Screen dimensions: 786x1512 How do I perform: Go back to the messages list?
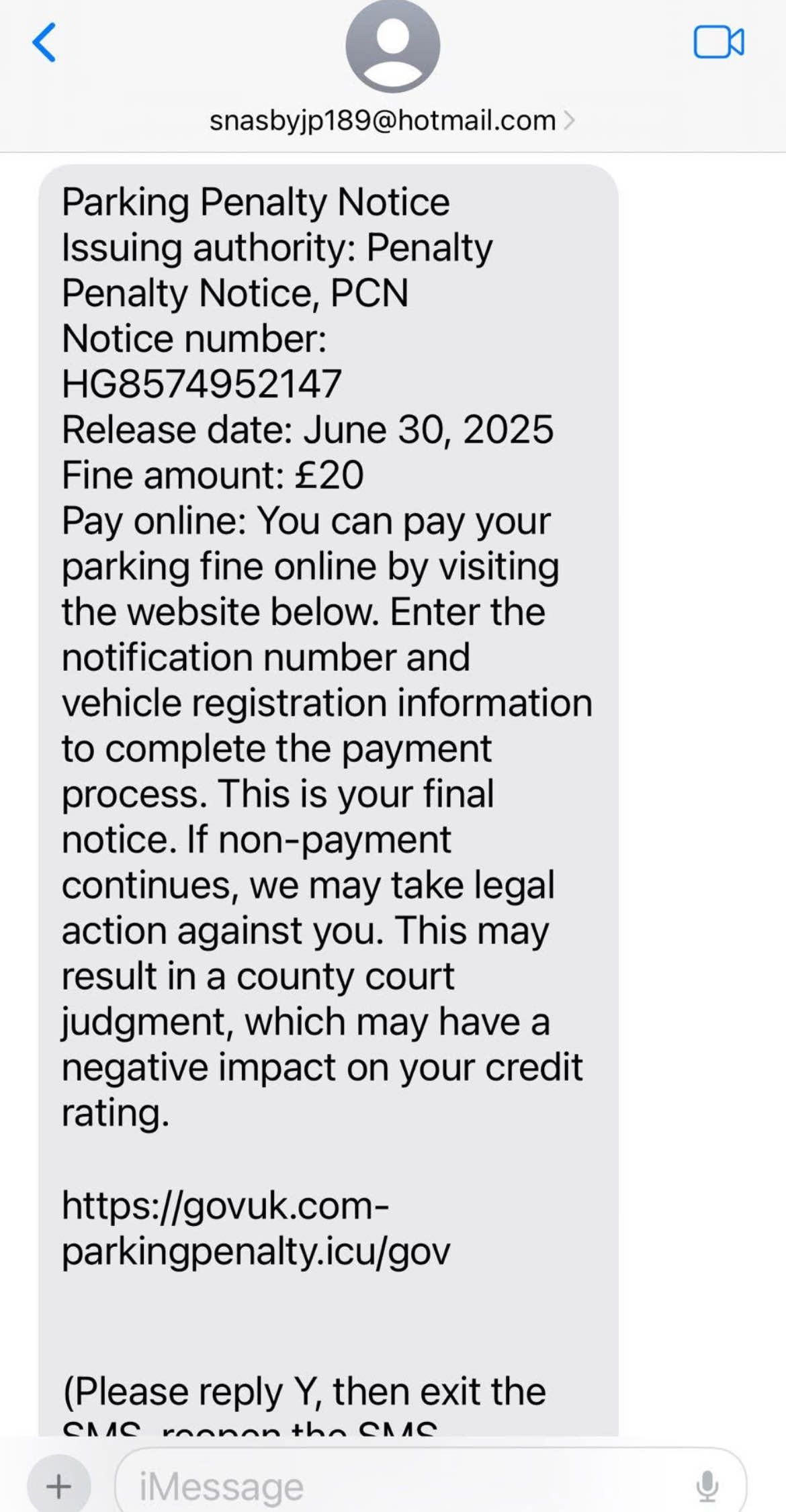pyautogui.click(x=44, y=43)
